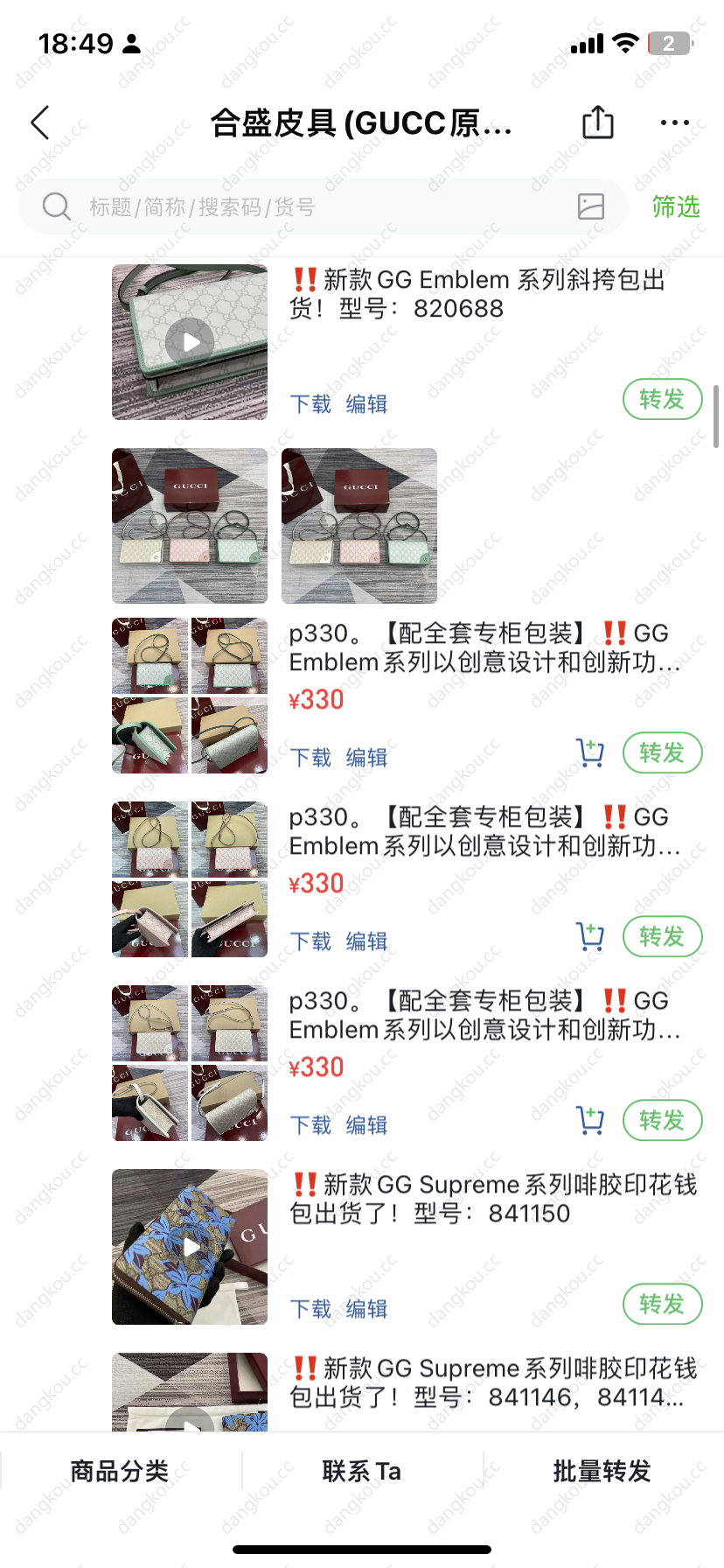
Task: Tap 转发 for the GG Emblem 820688 post
Action: point(662,399)
